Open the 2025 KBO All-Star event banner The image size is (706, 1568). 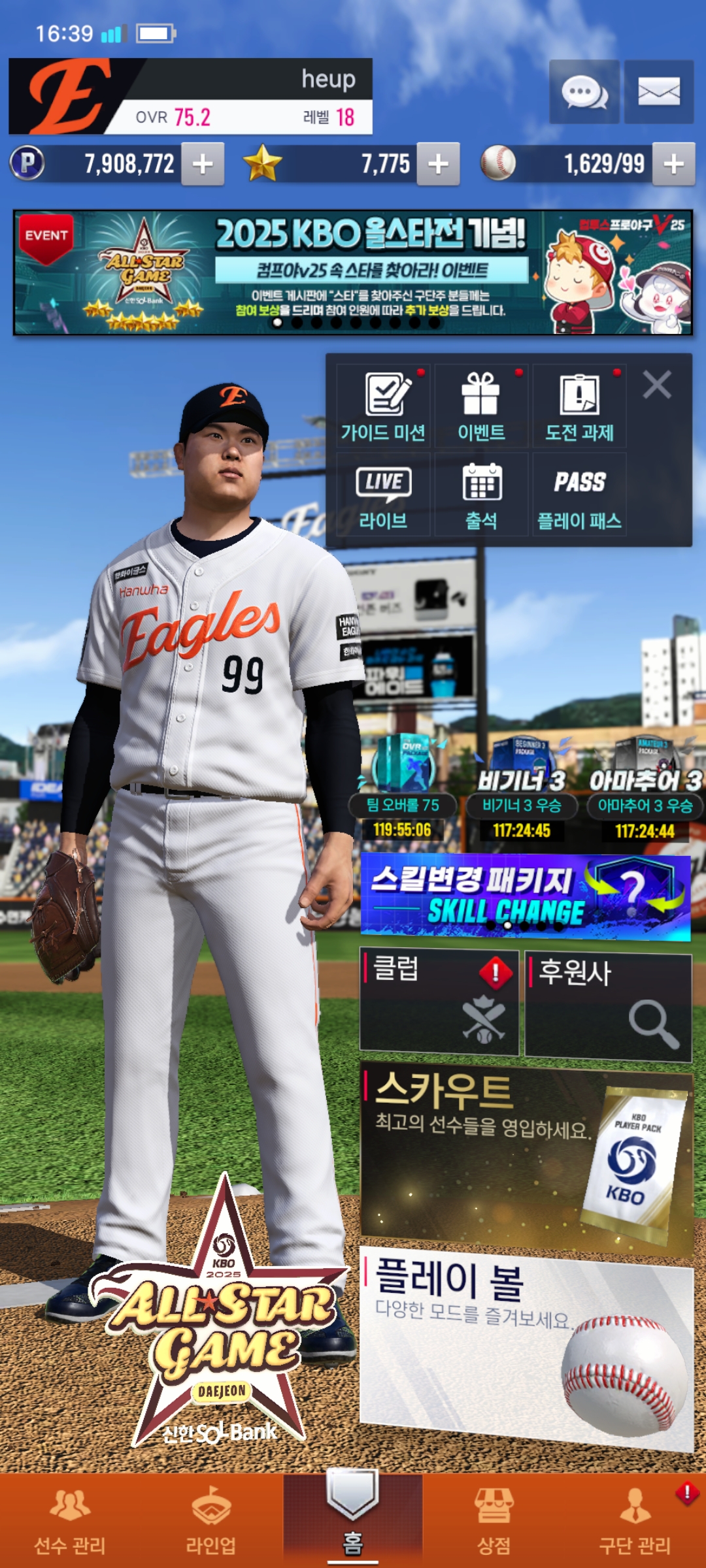tap(353, 272)
